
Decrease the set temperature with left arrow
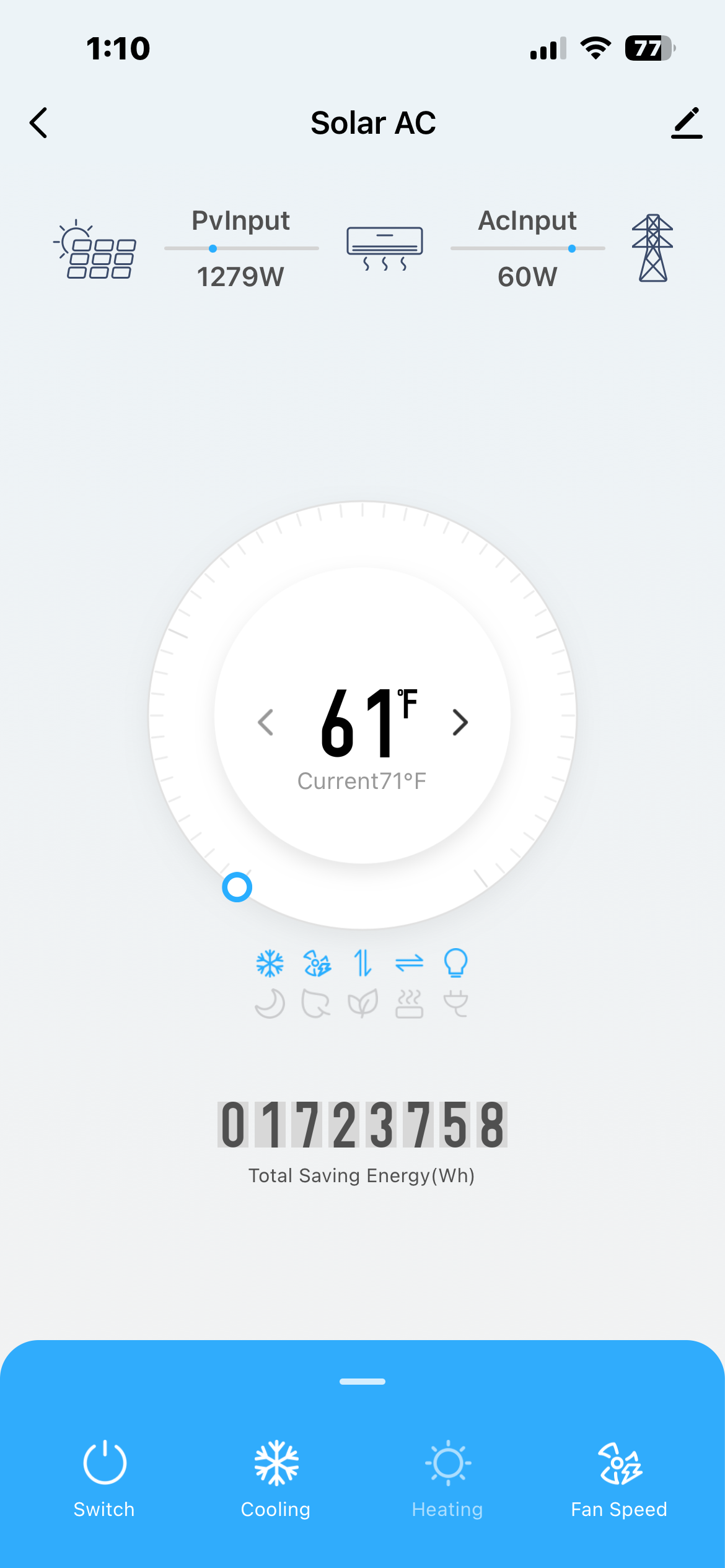(266, 722)
